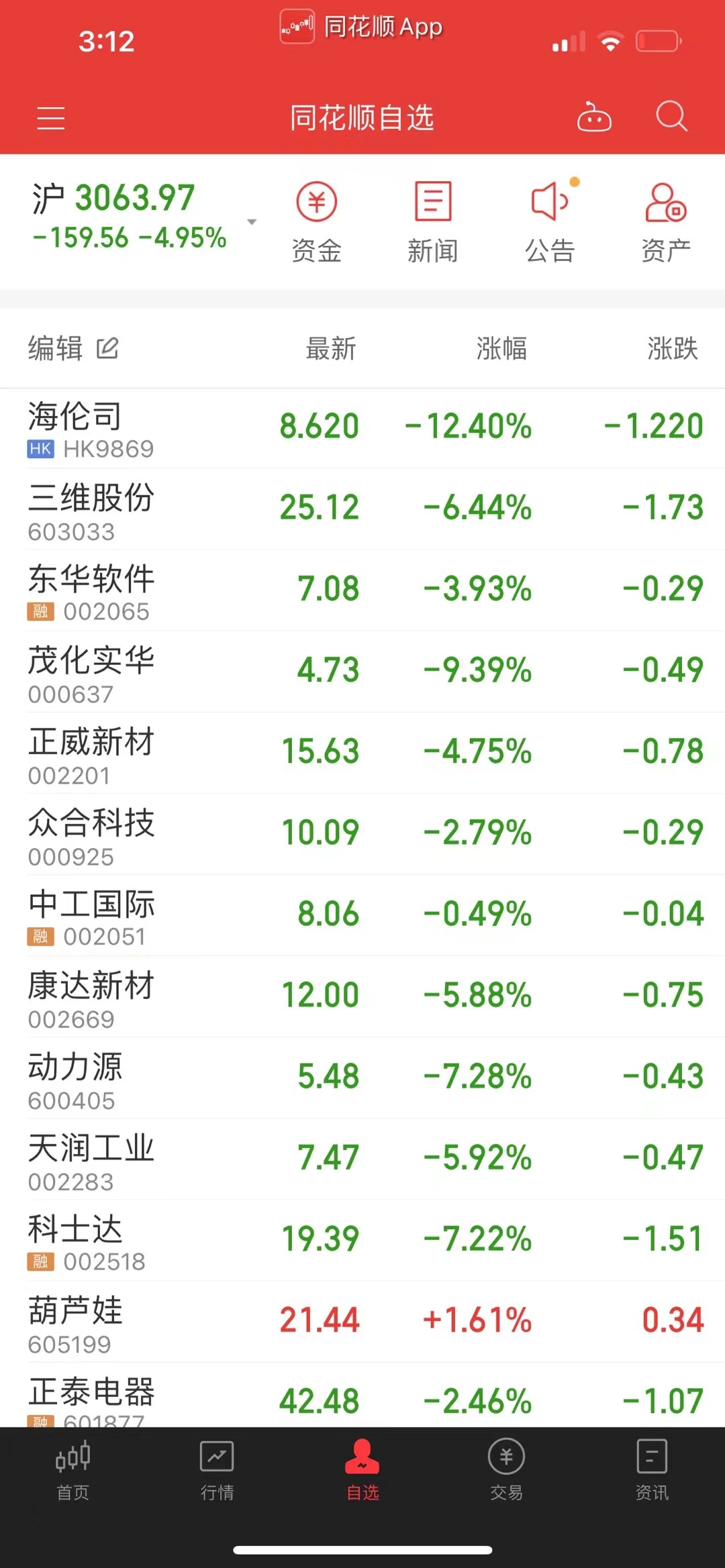Sort the list by 涨幅 column
Image resolution: width=725 pixels, height=1568 pixels.
tap(501, 349)
